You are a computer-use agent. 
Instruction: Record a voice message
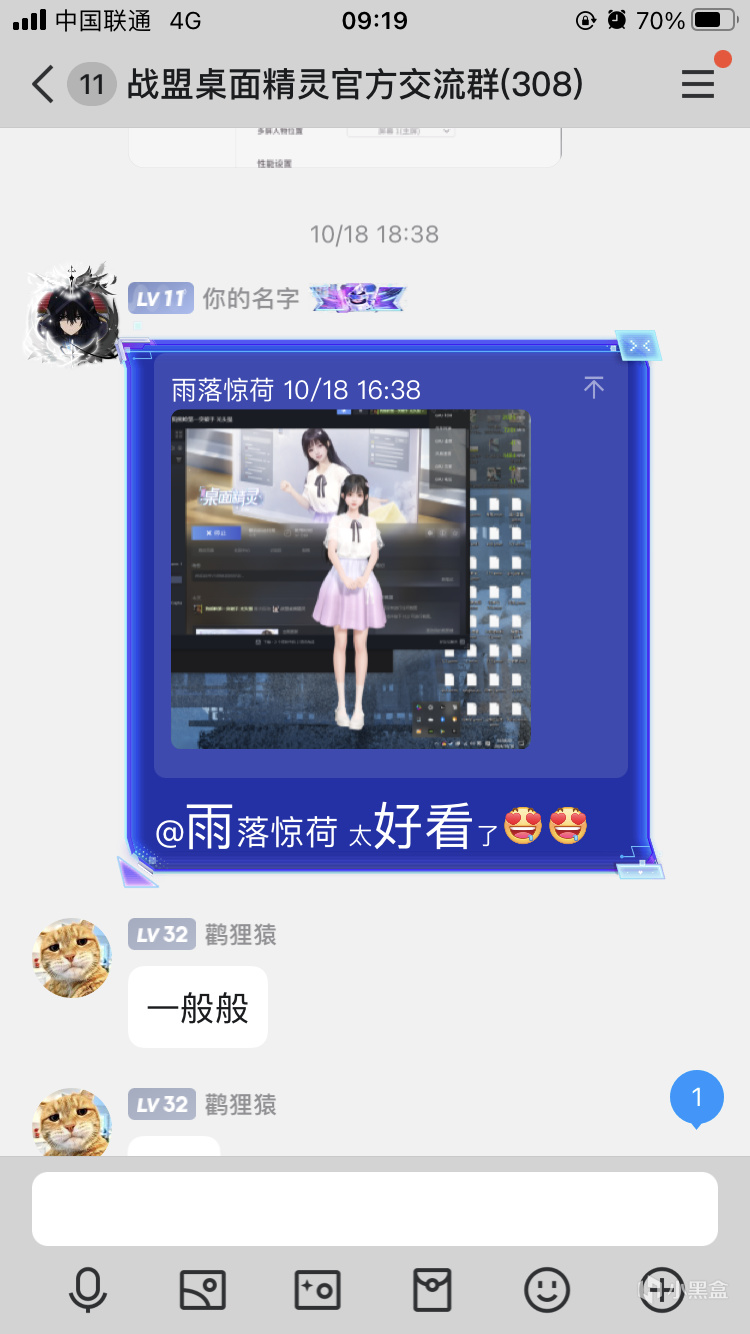click(87, 1290)
